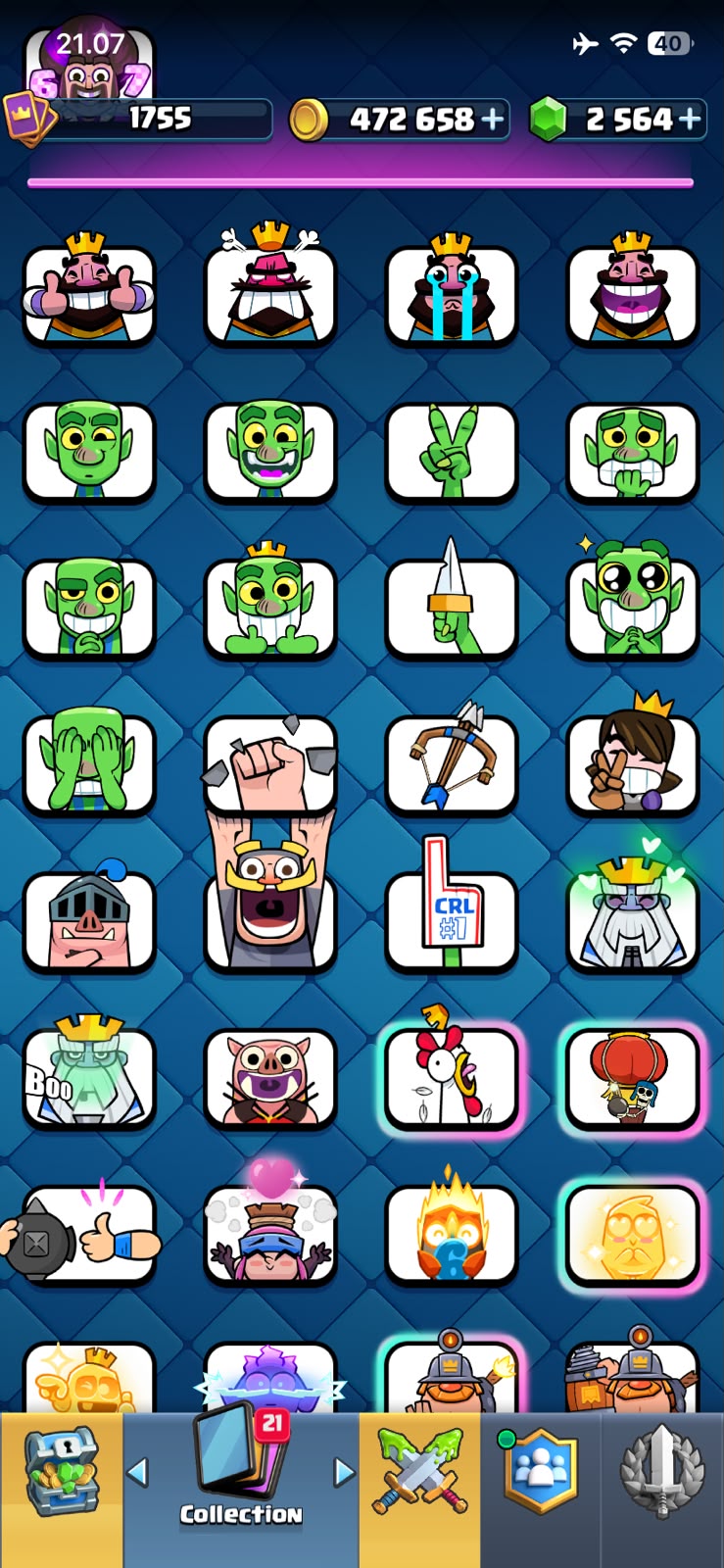Open the player profile avatar
This screenshot has width=724, height=1568.
point(89,69)
